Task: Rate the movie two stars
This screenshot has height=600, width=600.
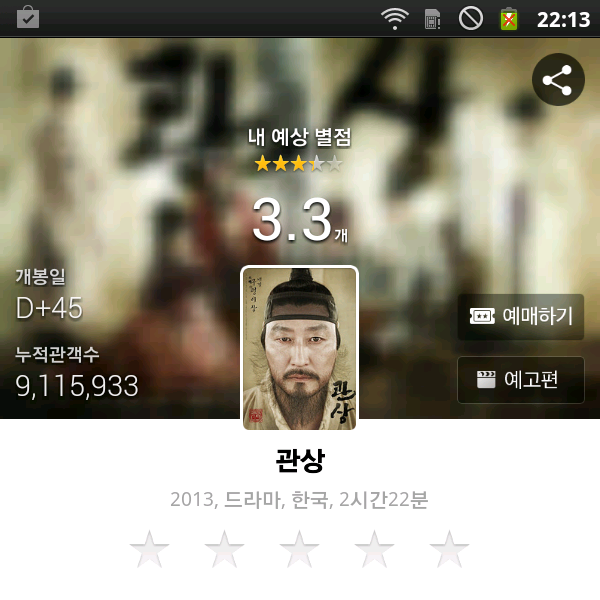Action: (x=225, y=550)
